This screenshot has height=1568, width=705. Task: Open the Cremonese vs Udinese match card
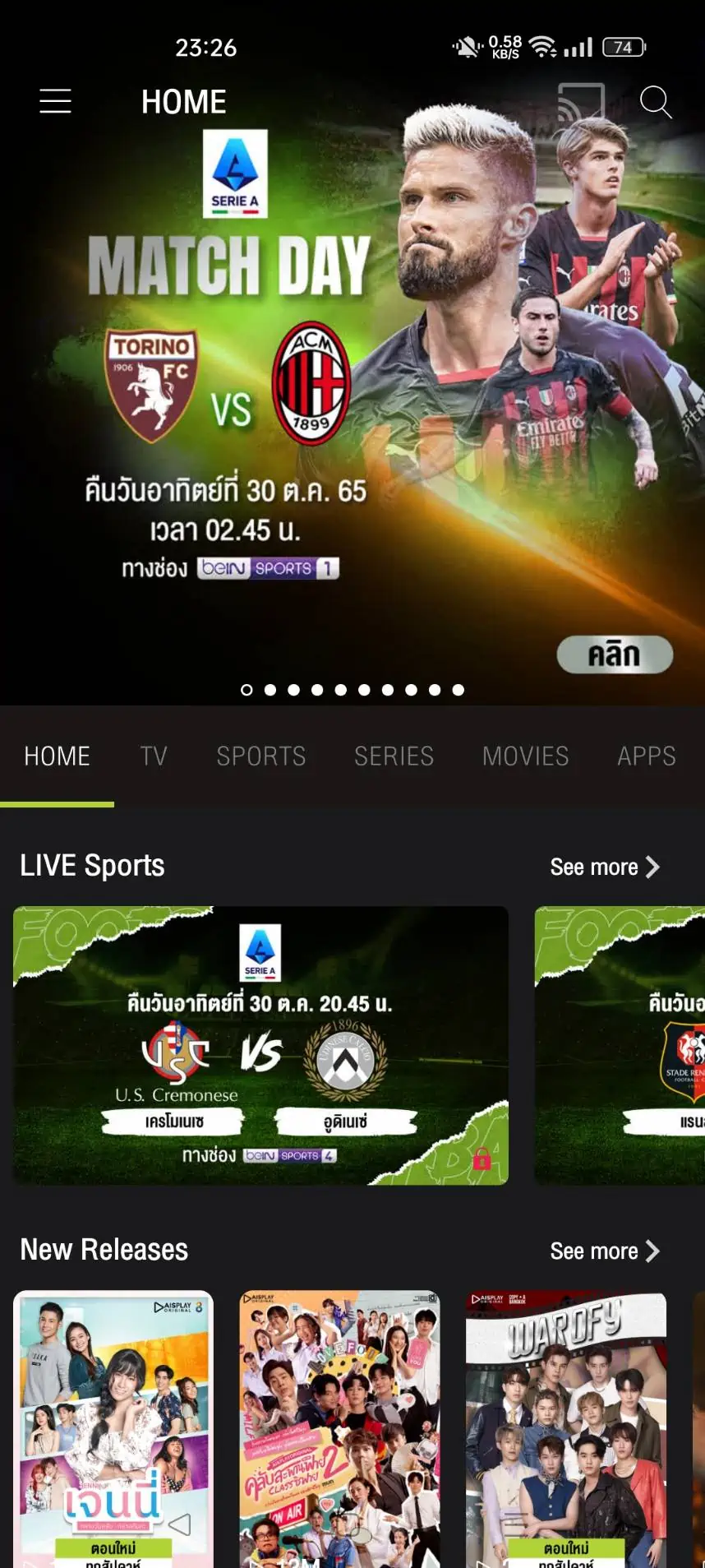click(260, 1045)
